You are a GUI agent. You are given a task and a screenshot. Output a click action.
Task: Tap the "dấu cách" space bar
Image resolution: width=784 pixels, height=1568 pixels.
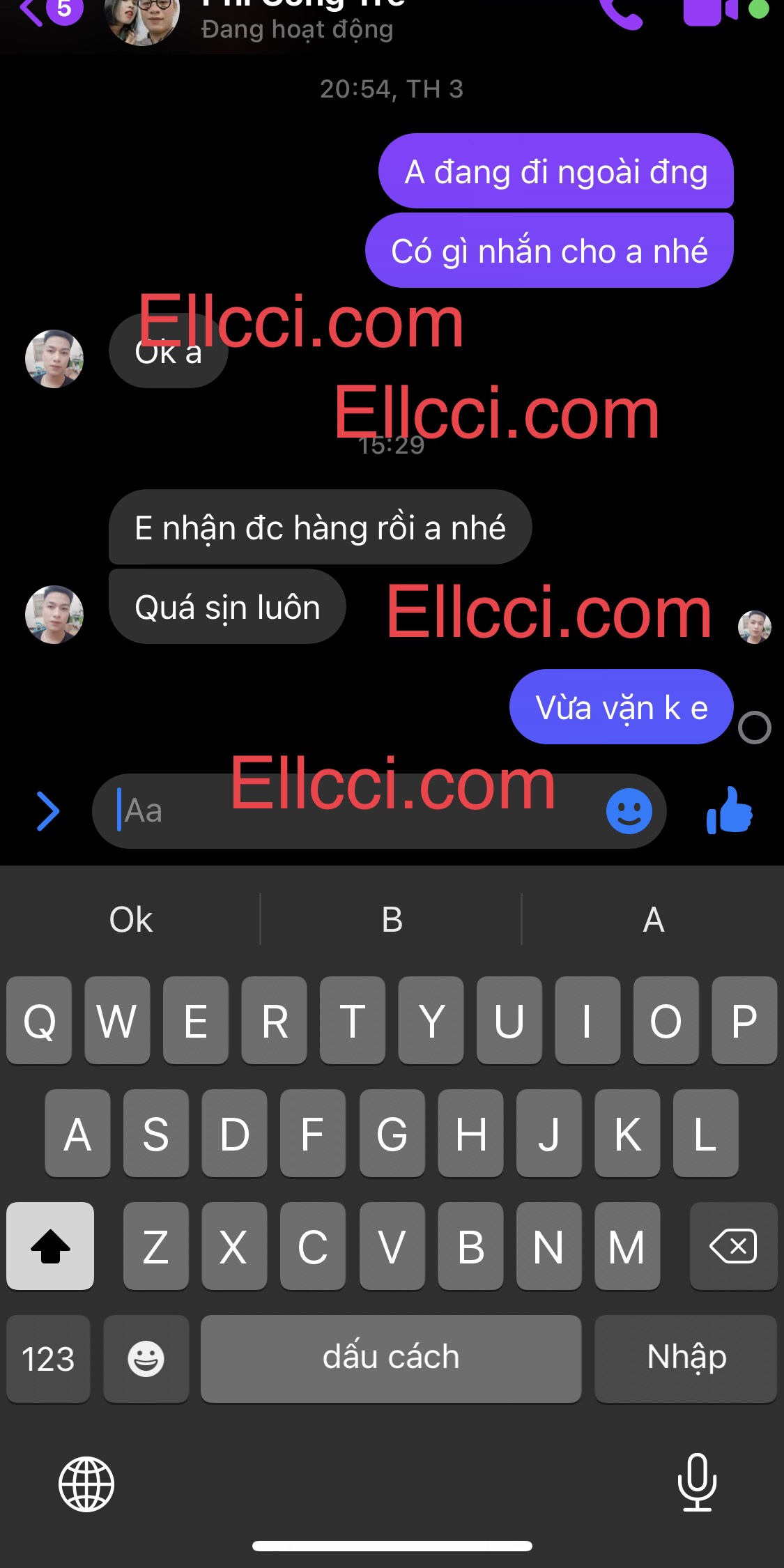(x=391, y=1358)
